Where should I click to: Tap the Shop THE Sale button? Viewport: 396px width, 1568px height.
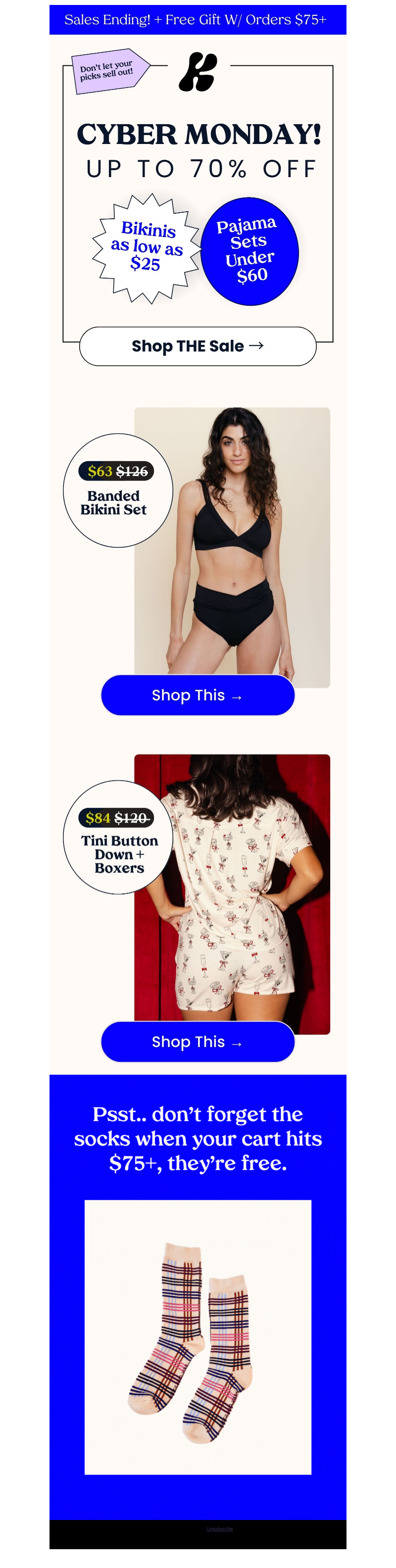point(198,346)
